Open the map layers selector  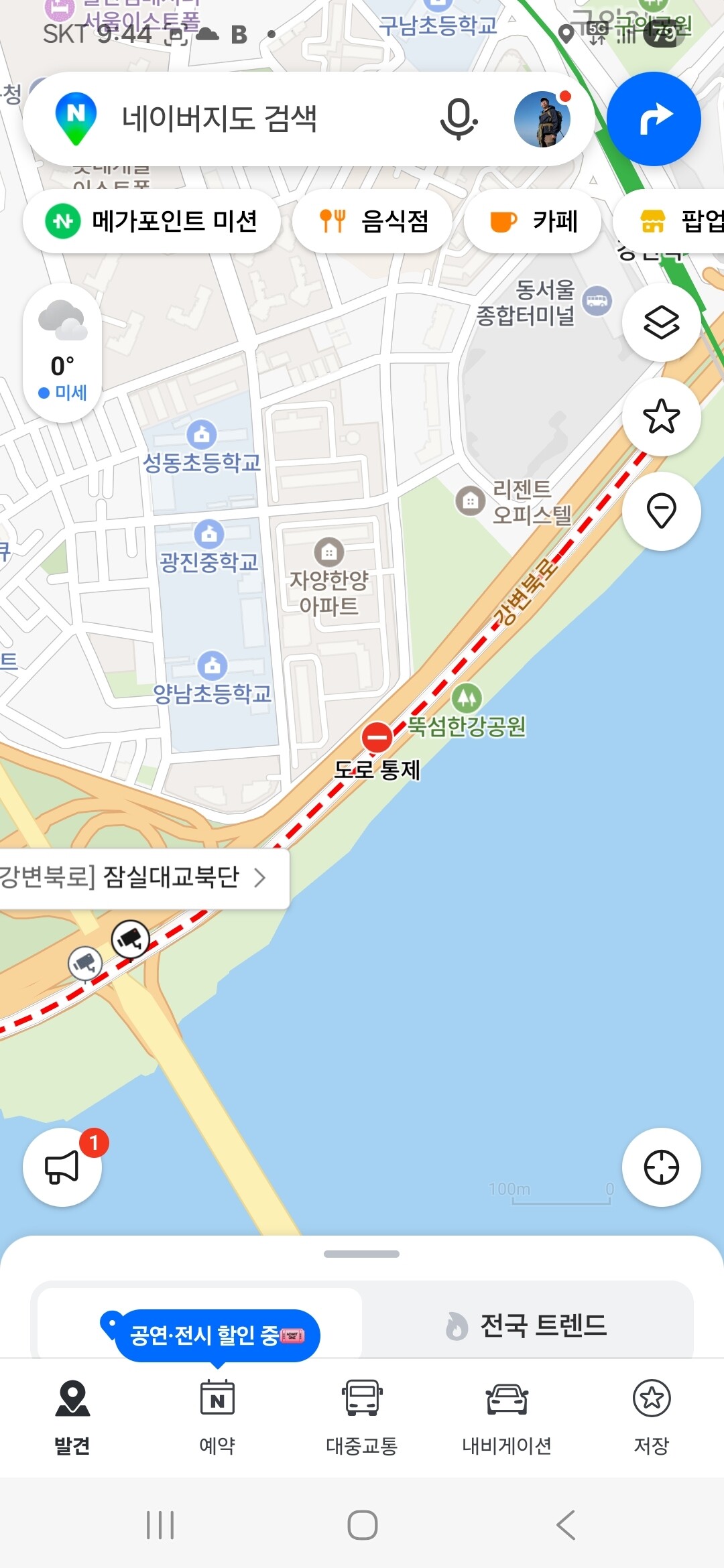(x=661, y=322)
